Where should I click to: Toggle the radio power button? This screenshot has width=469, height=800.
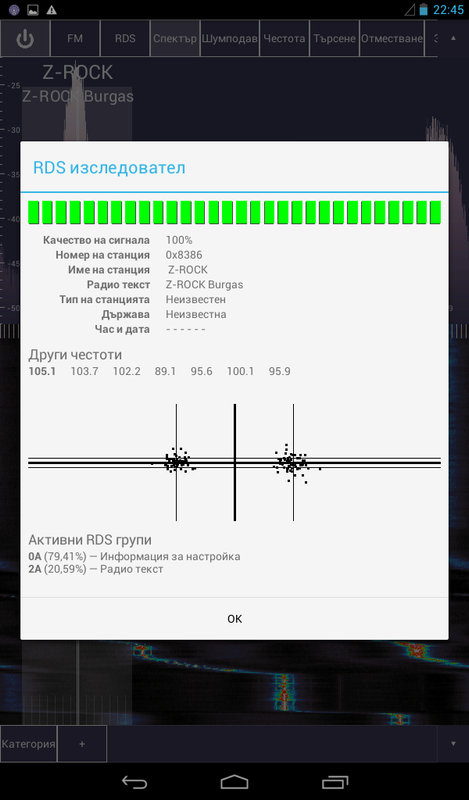[25, 38]
